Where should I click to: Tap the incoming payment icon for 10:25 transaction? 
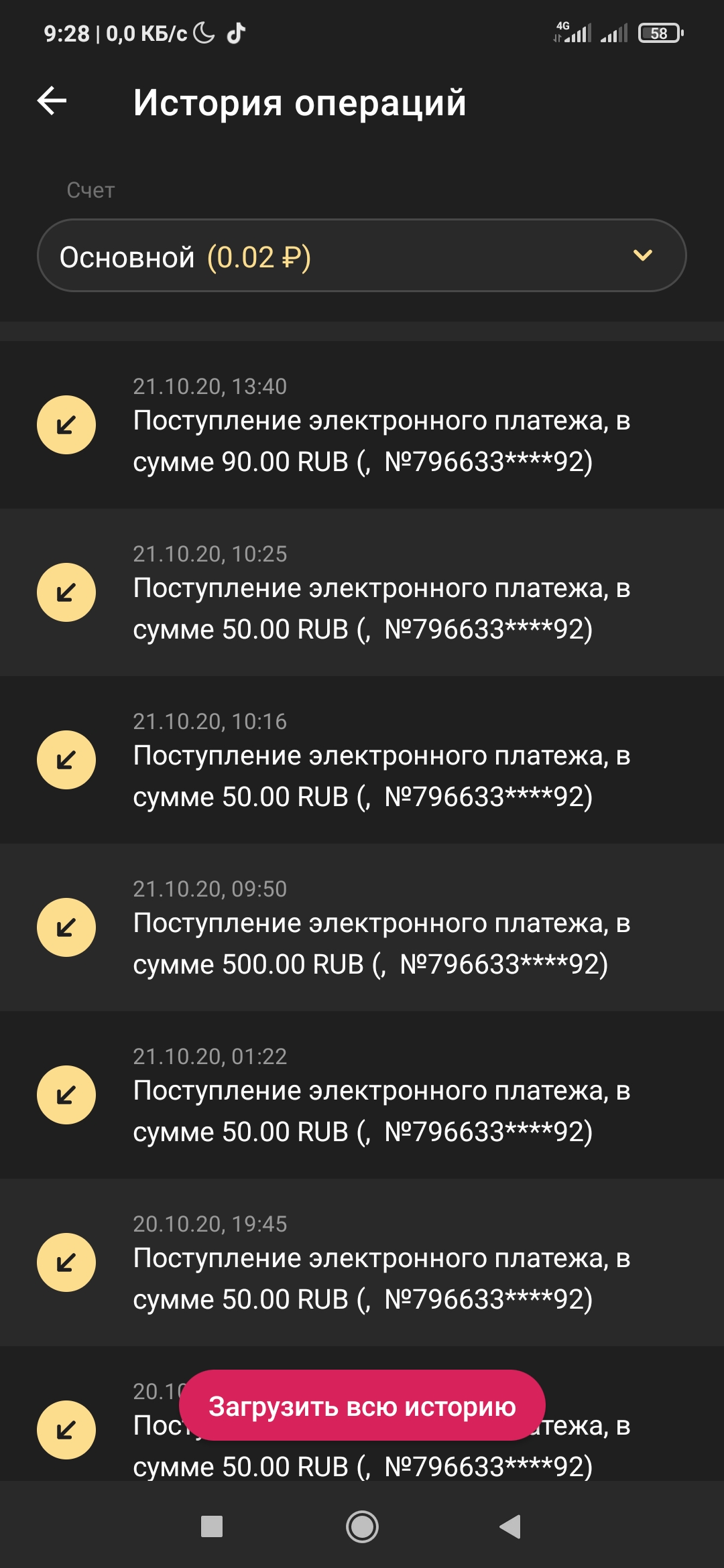65,592
